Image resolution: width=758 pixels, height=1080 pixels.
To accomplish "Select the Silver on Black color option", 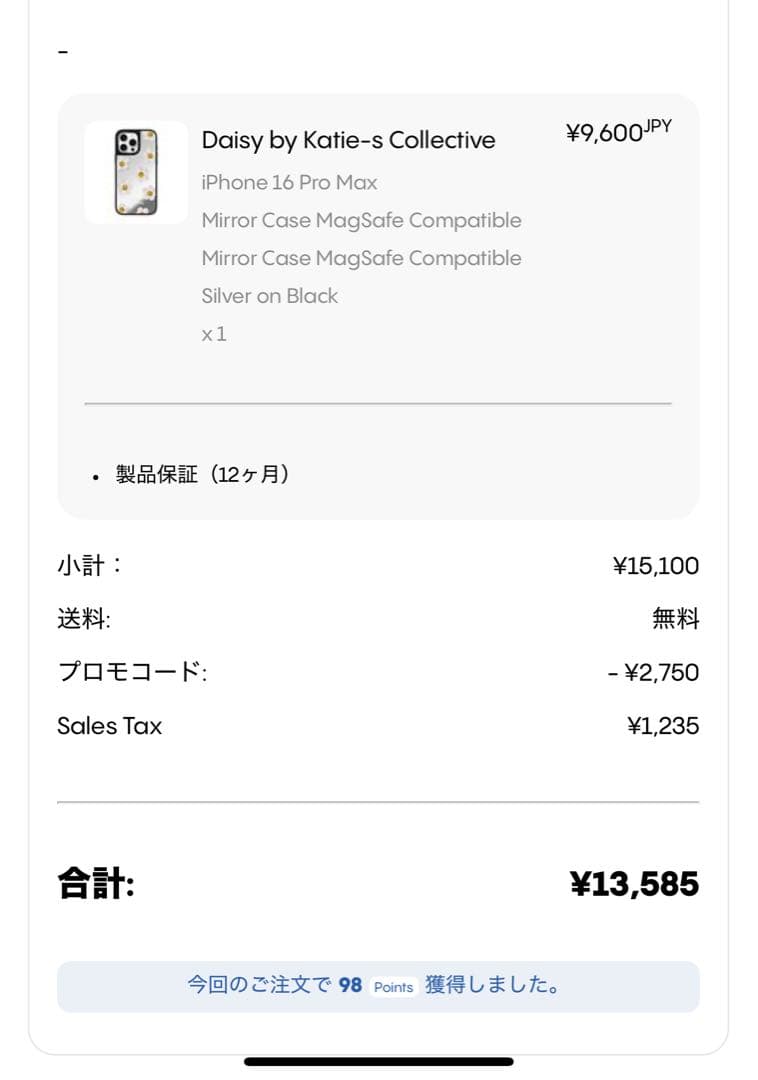I will point(269,296).
